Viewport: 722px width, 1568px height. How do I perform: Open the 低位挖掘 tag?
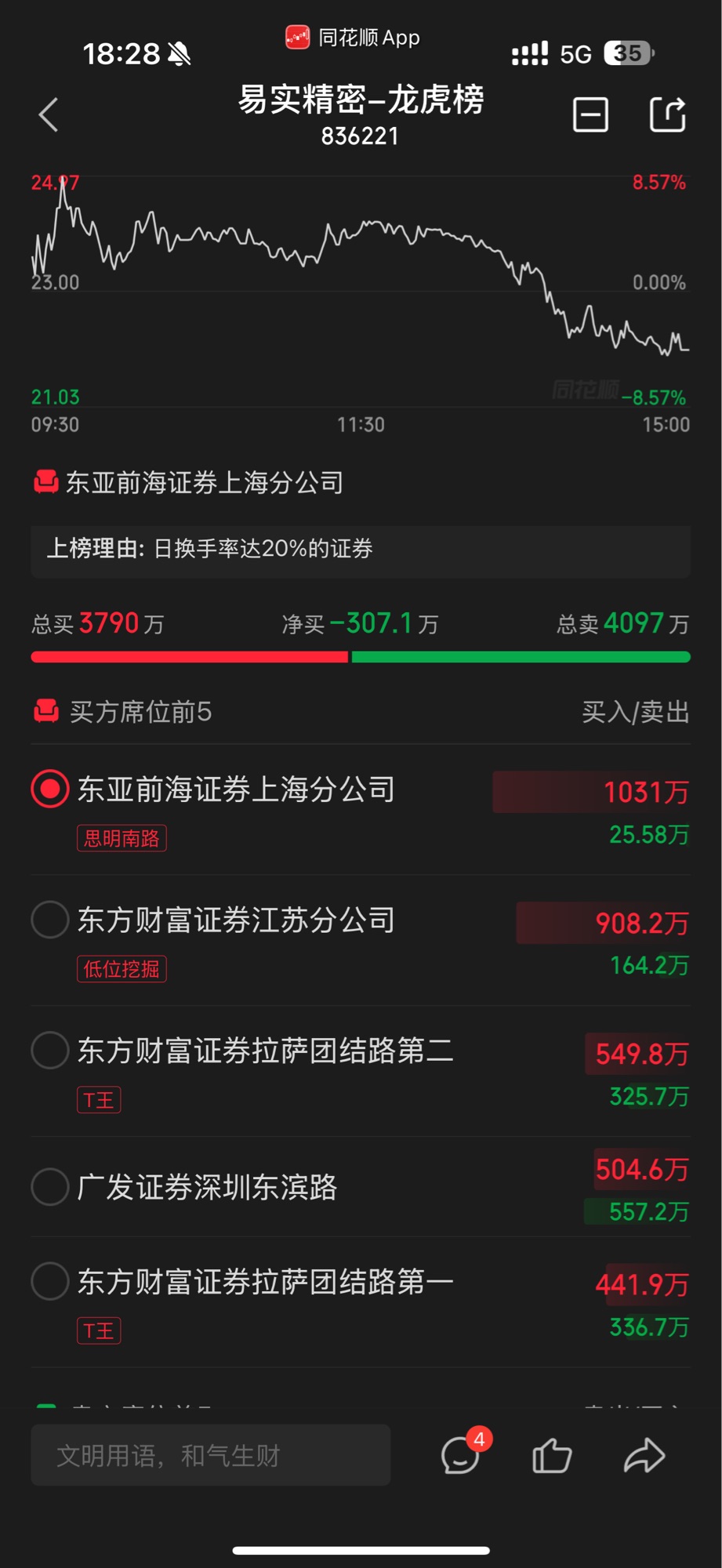[x=122, y=969]
